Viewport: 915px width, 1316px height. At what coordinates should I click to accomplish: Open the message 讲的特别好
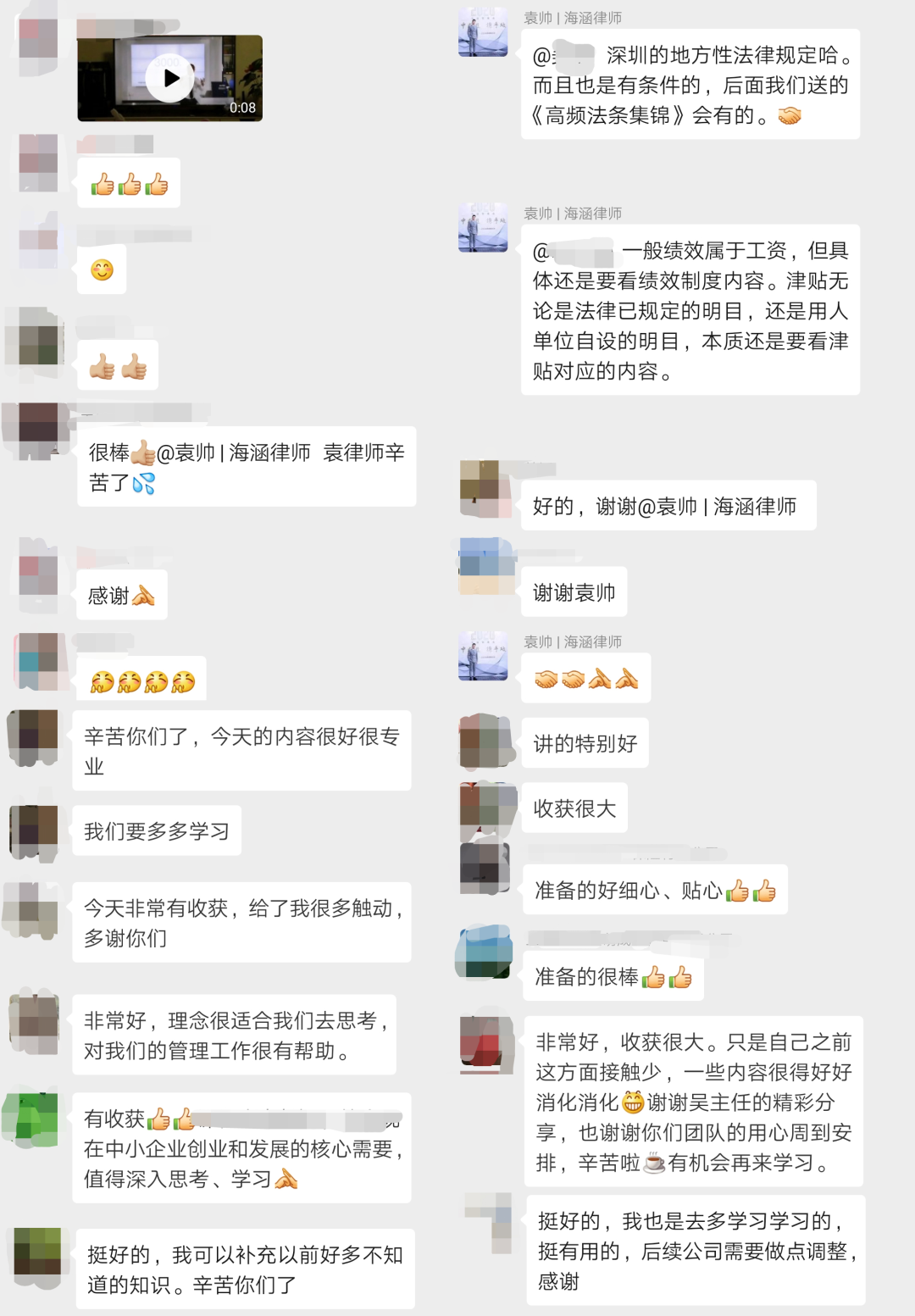click(x=585, y=742)
